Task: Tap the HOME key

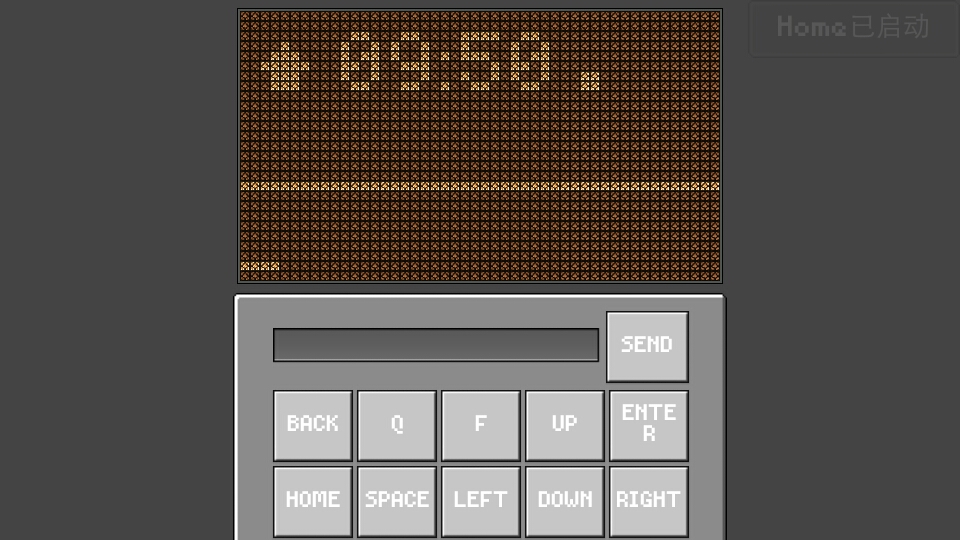Action: pyautogui.click(x=313, y=500)
